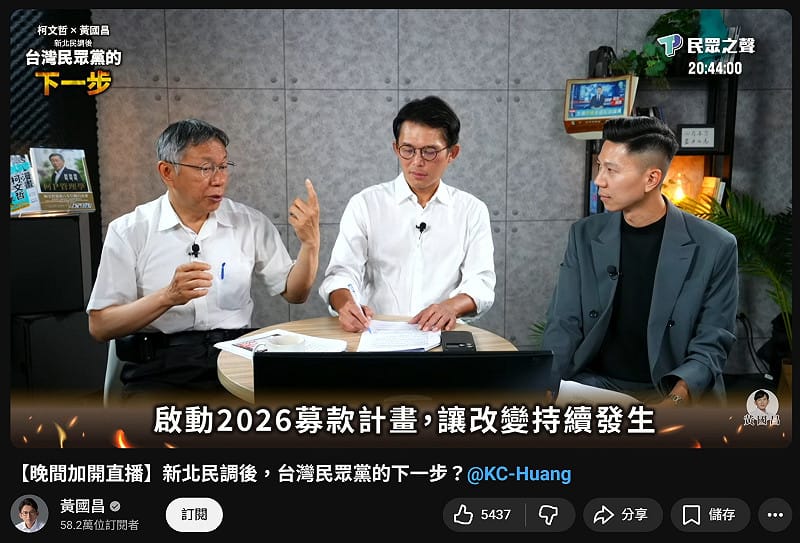Screen dimensions: 800x543
Task: Open the 黃國昌 channel name
Action: point(82,506)
